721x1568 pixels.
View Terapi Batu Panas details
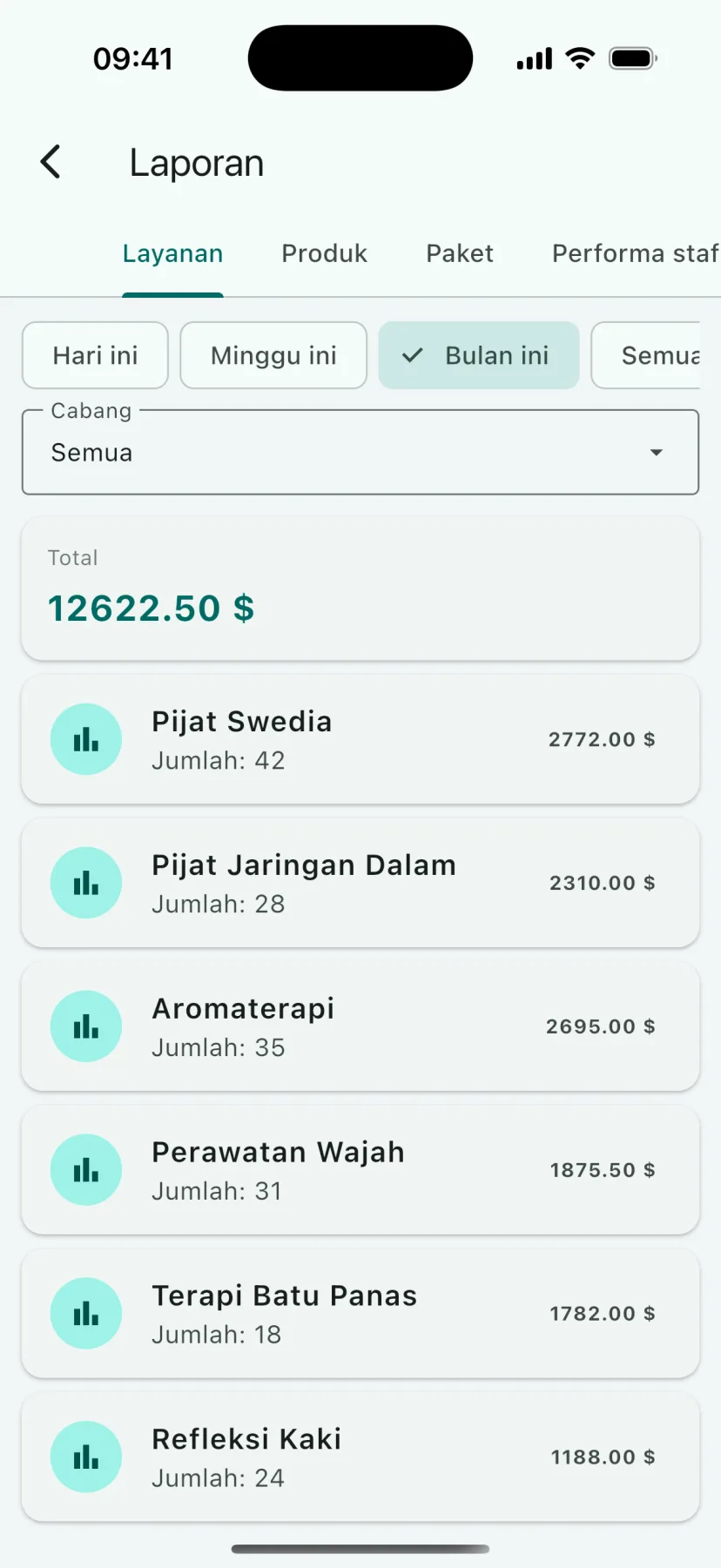[x=360, y=1314]
